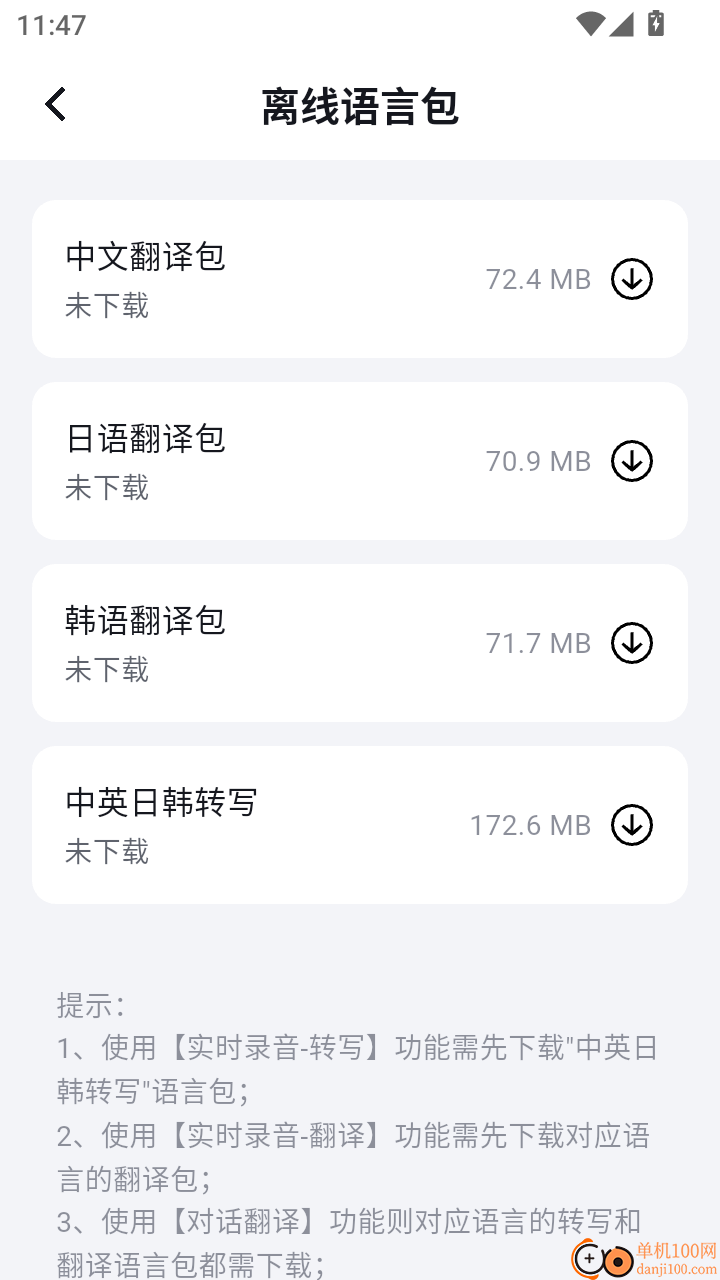Screen dimensions: 720x1280
Task: Tap the Wi-Fi icon in the status bar
Action: [590, 23]
